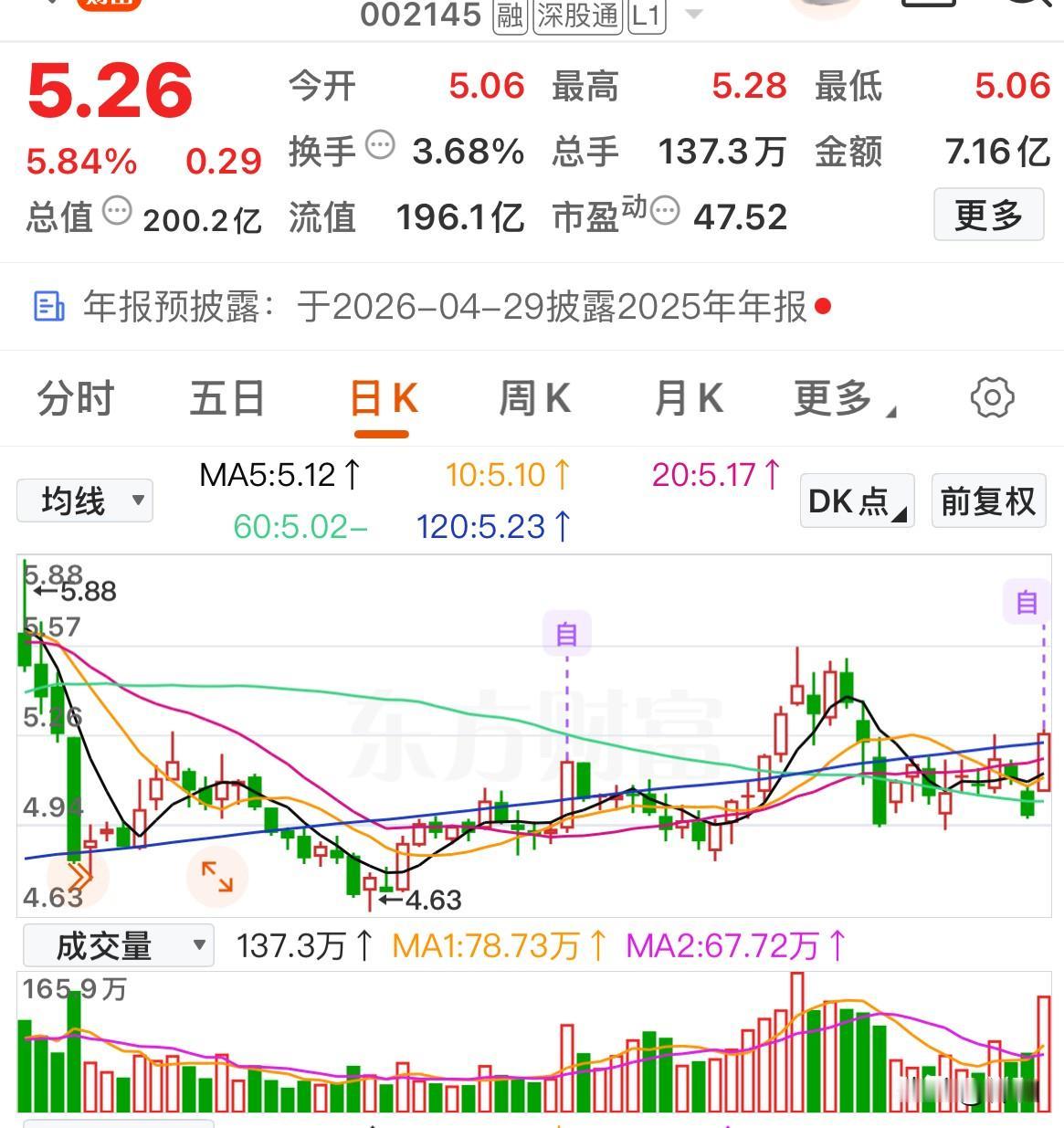The height and width of the screenshot is (1128, 1064).
Task: Tap the user avatar at top right
Action: pyautogui.click(x=825, y=7)
